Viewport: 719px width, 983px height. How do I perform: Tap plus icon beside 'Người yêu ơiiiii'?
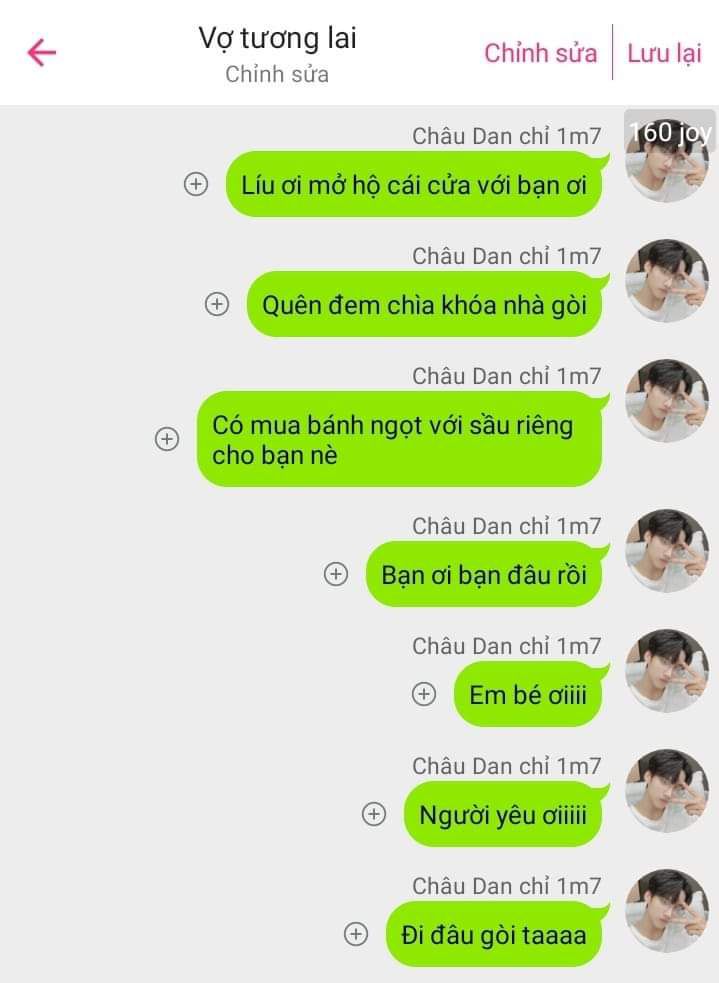click(373, 815)
